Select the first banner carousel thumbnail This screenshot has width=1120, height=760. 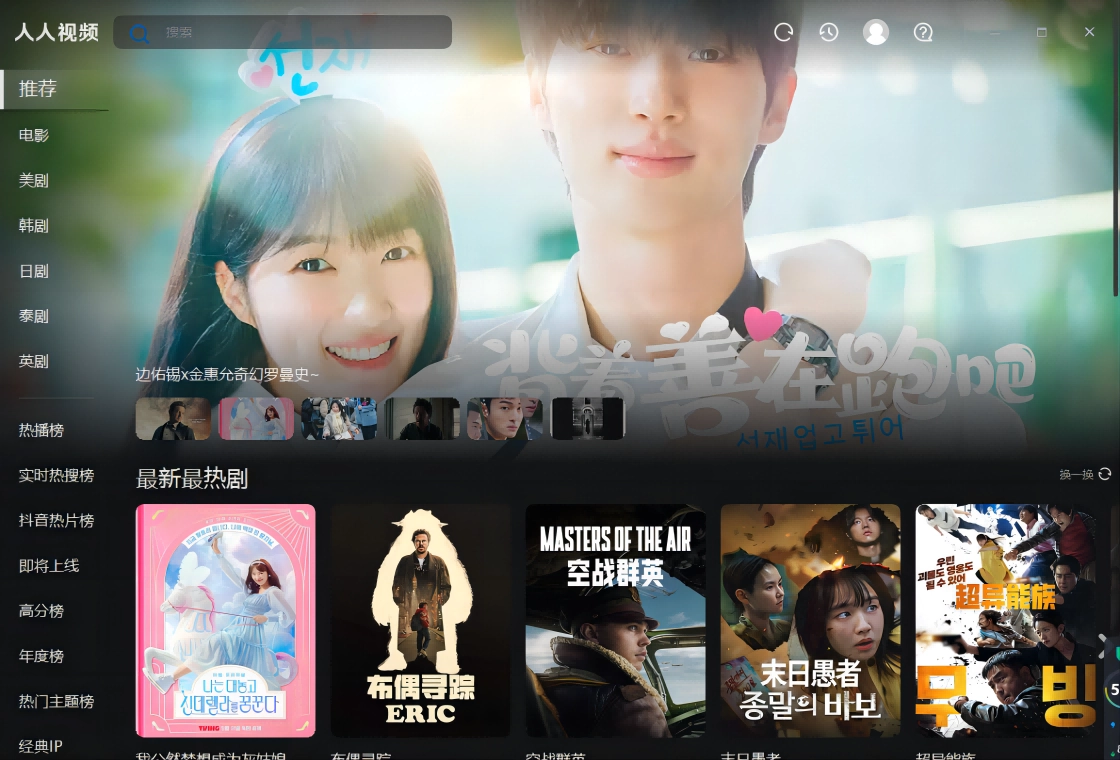point(173,419)
